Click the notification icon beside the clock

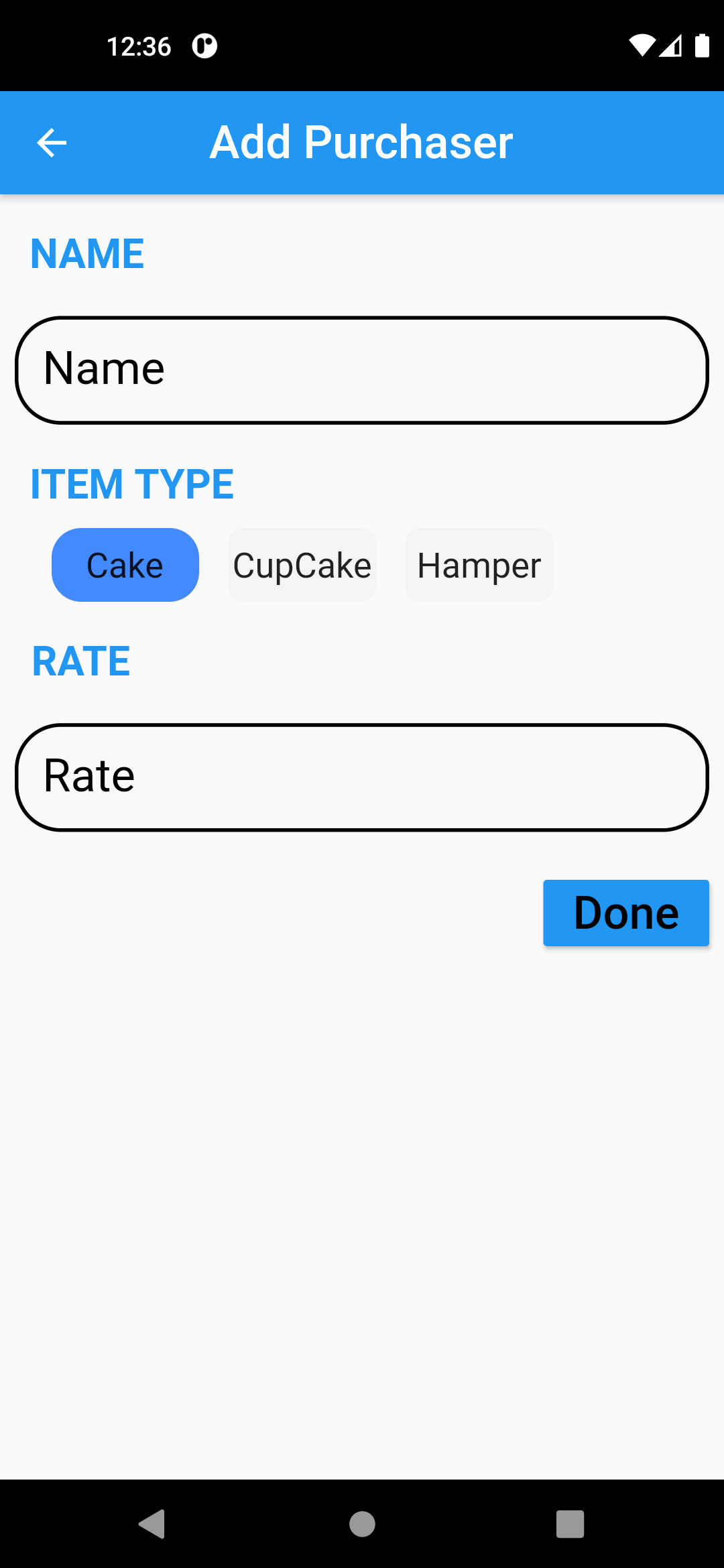203,46
